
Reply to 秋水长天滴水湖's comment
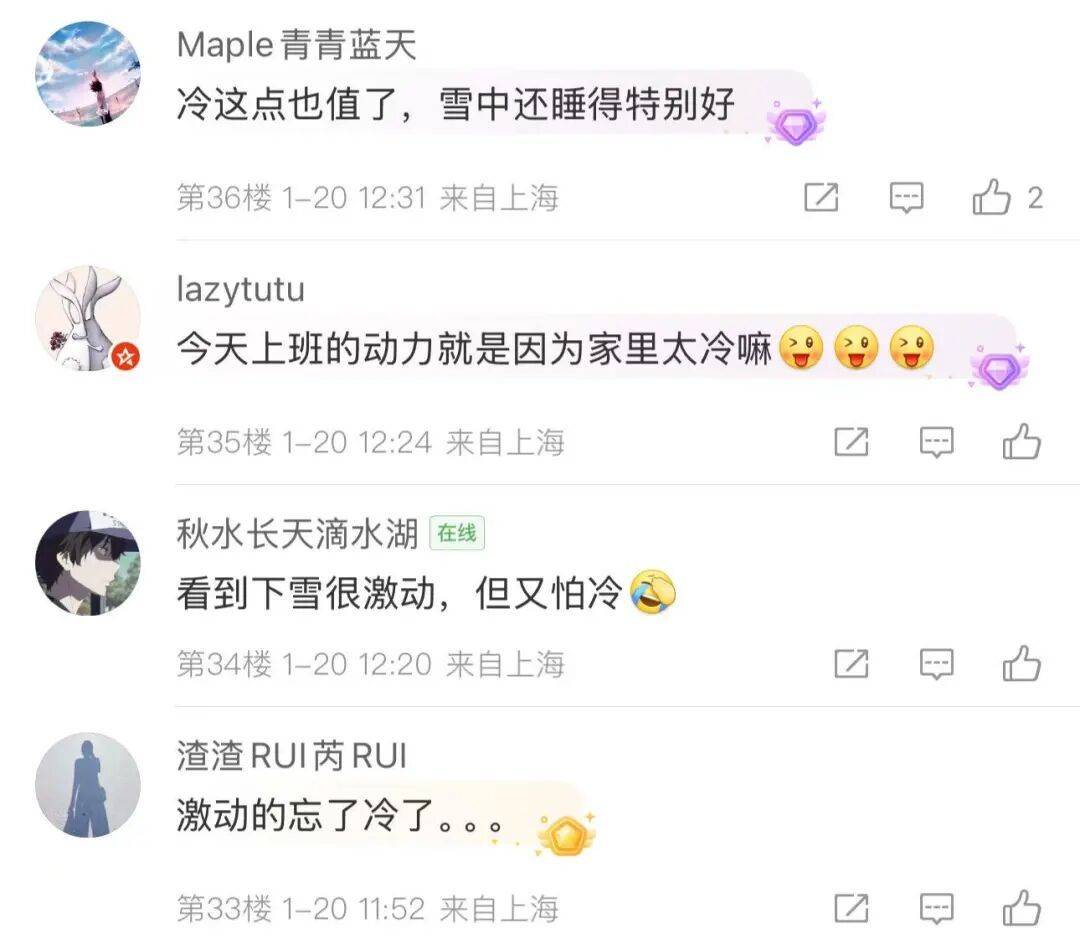pos(936,663)
